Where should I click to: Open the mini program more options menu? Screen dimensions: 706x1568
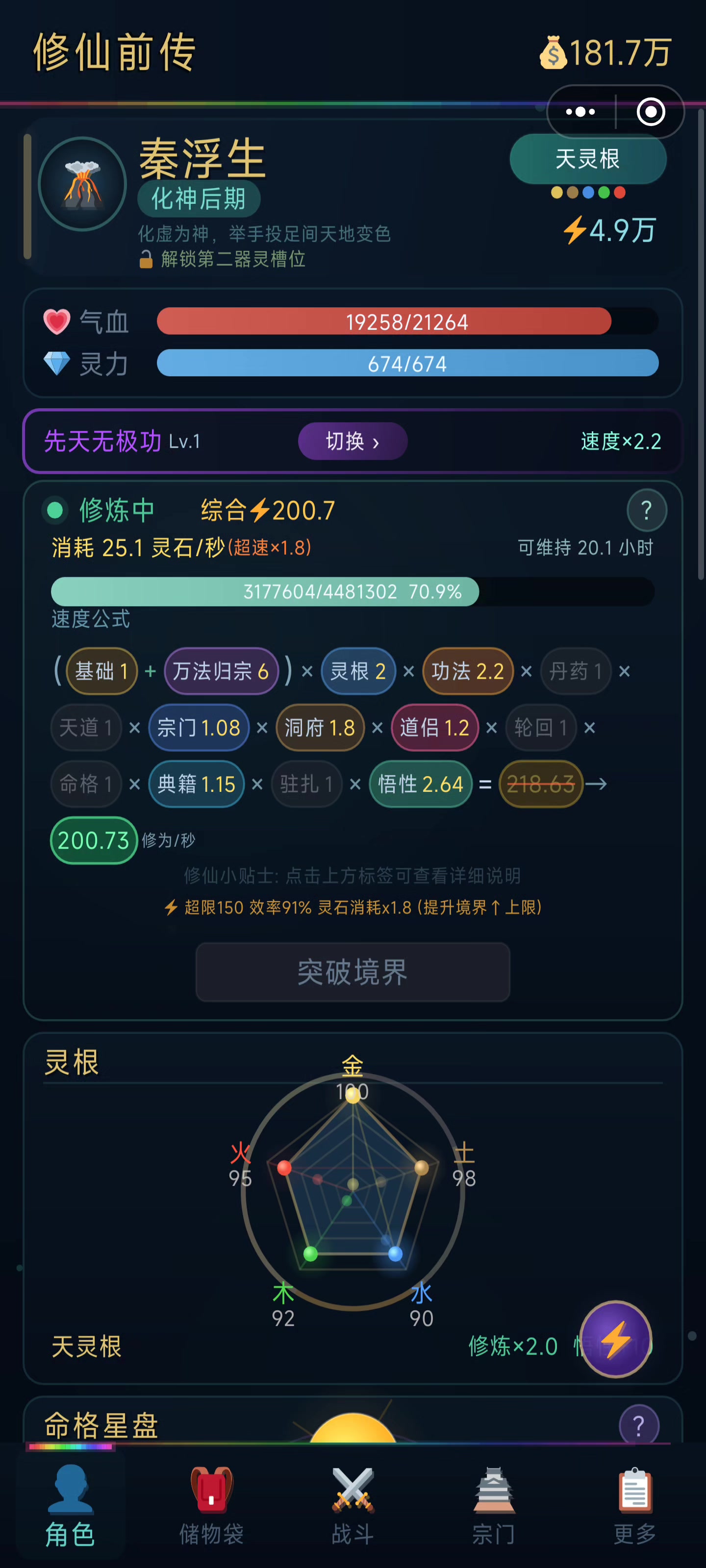[x=580, y=112]
